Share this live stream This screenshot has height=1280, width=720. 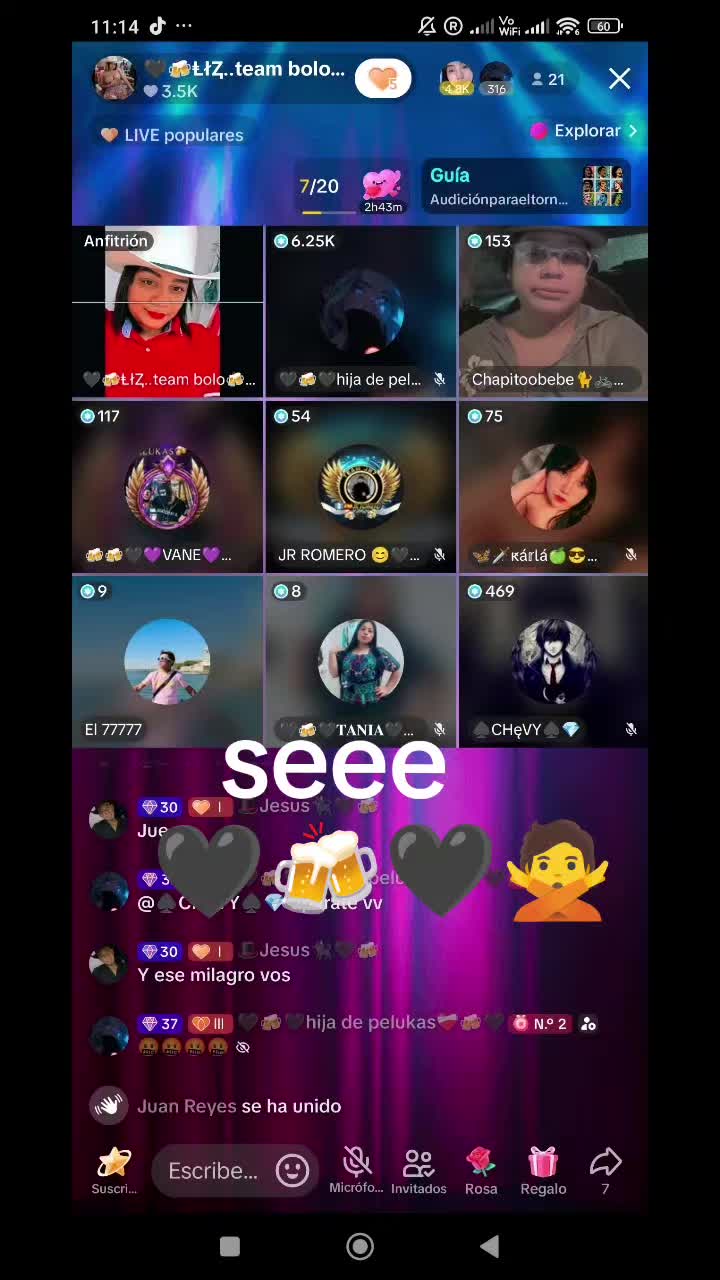click(x=605, y=1170)
